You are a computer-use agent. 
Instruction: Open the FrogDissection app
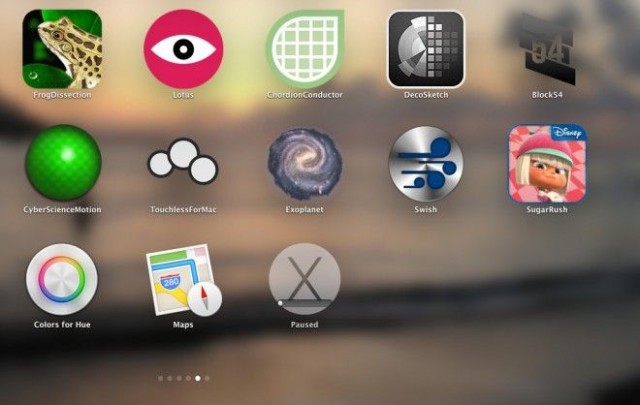pos(62,48)
